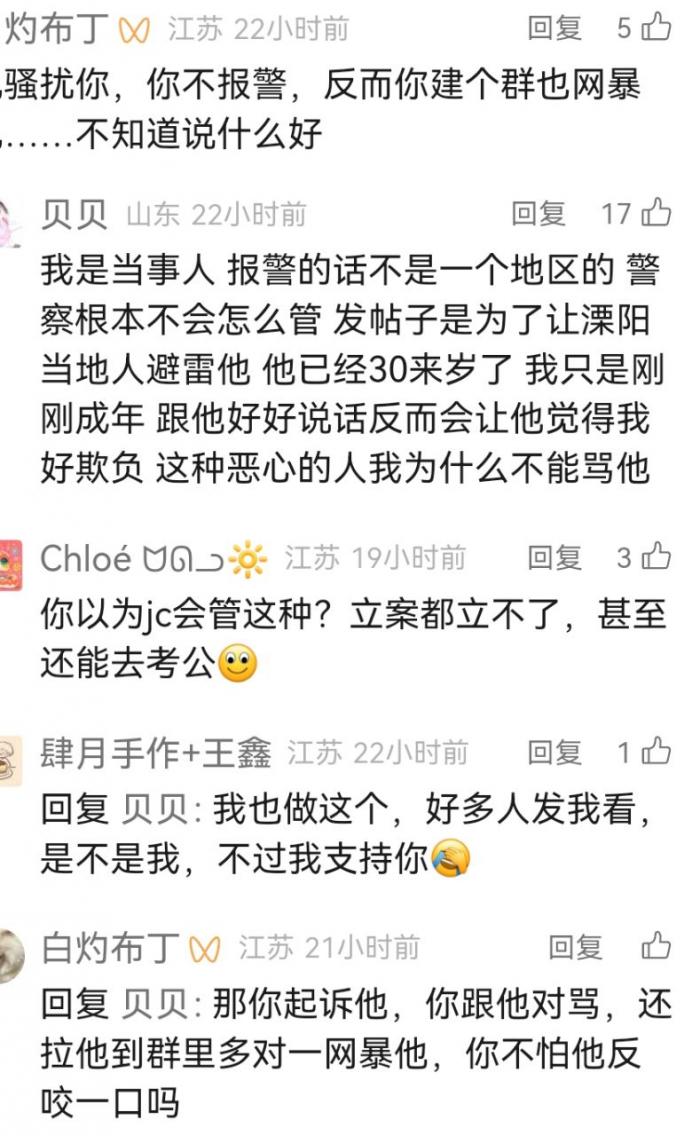Reply to the top comment from 22小时前
The image size is (700, 1136).
tap(554, 28)
